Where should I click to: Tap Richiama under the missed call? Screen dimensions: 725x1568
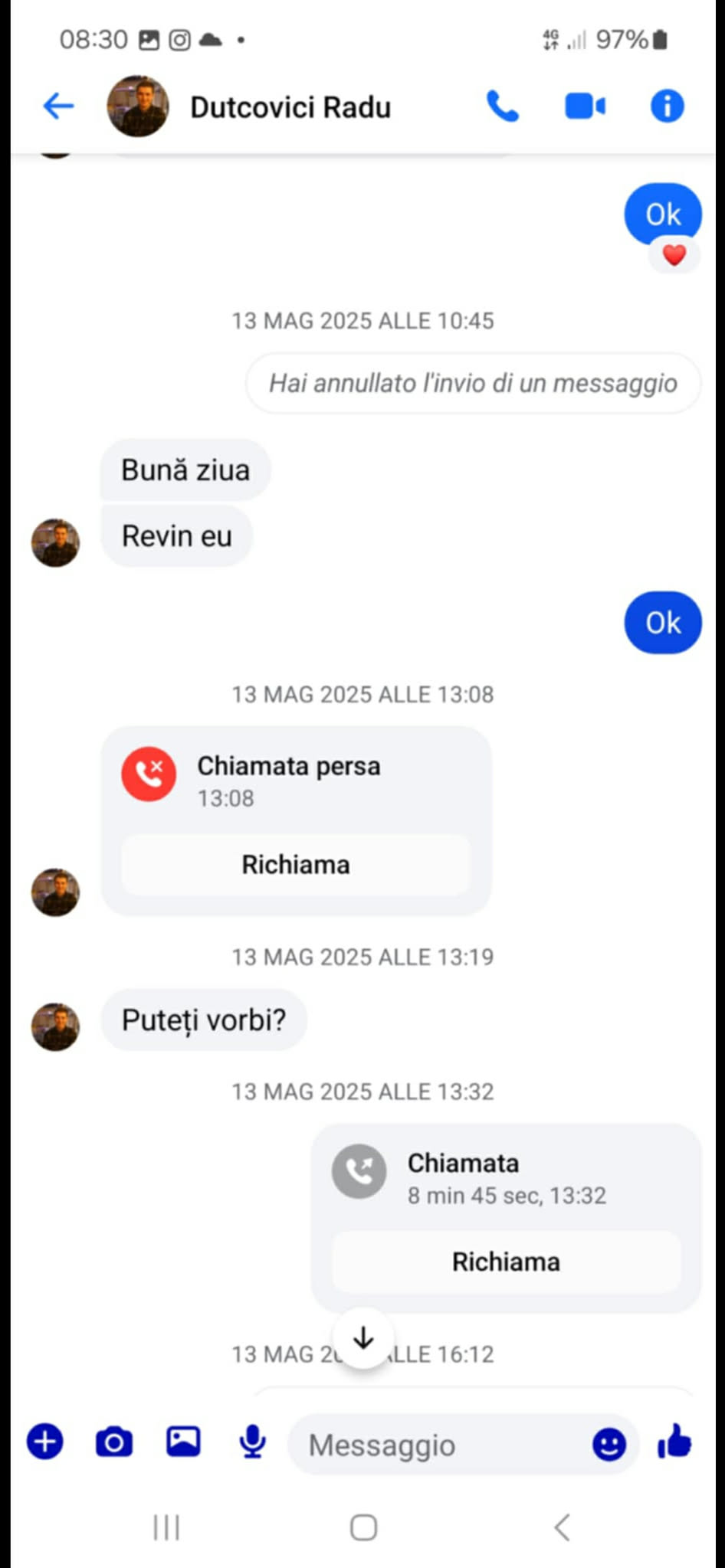tap(296, 865)
